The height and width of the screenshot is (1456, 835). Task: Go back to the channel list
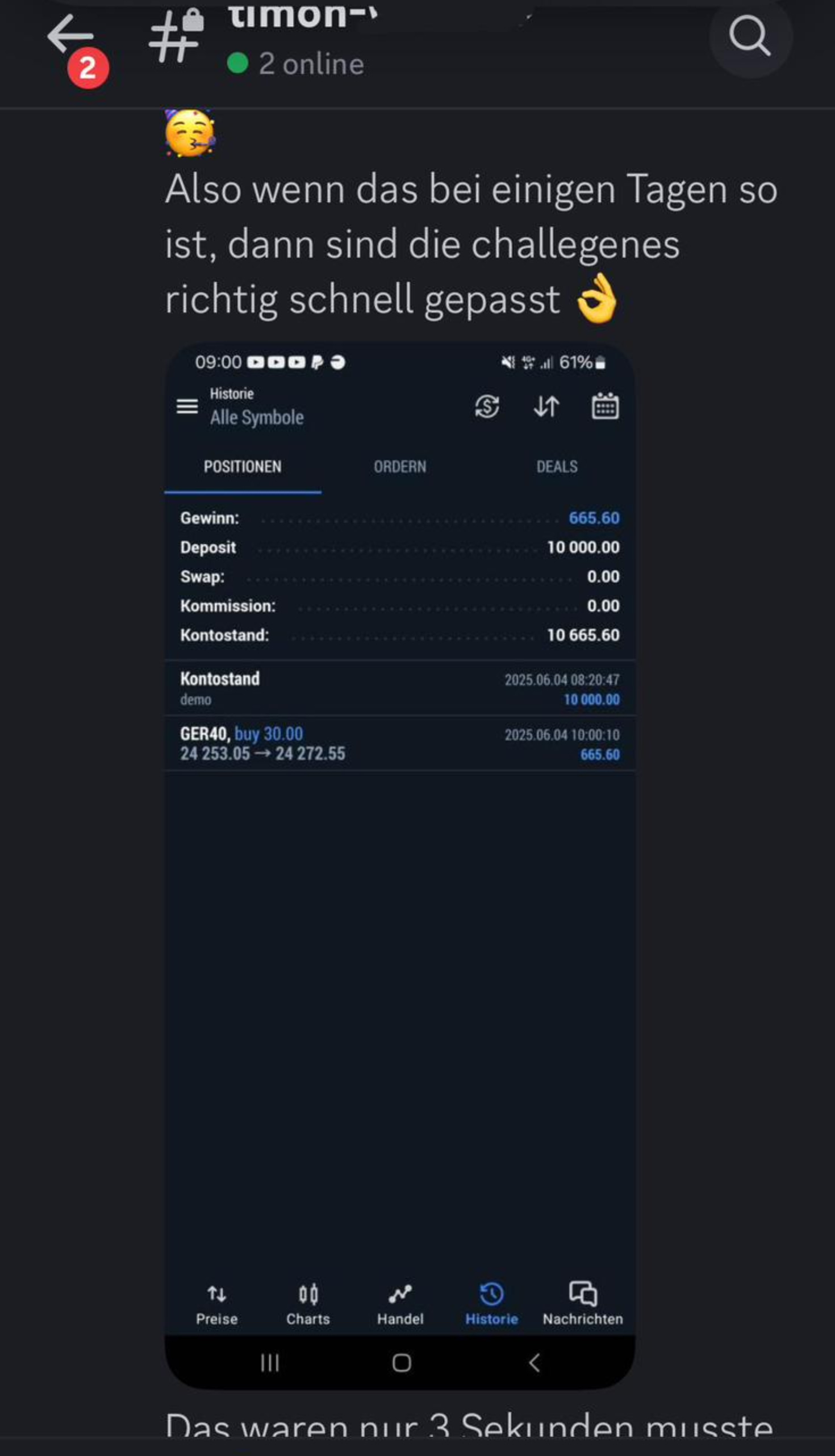70,36
